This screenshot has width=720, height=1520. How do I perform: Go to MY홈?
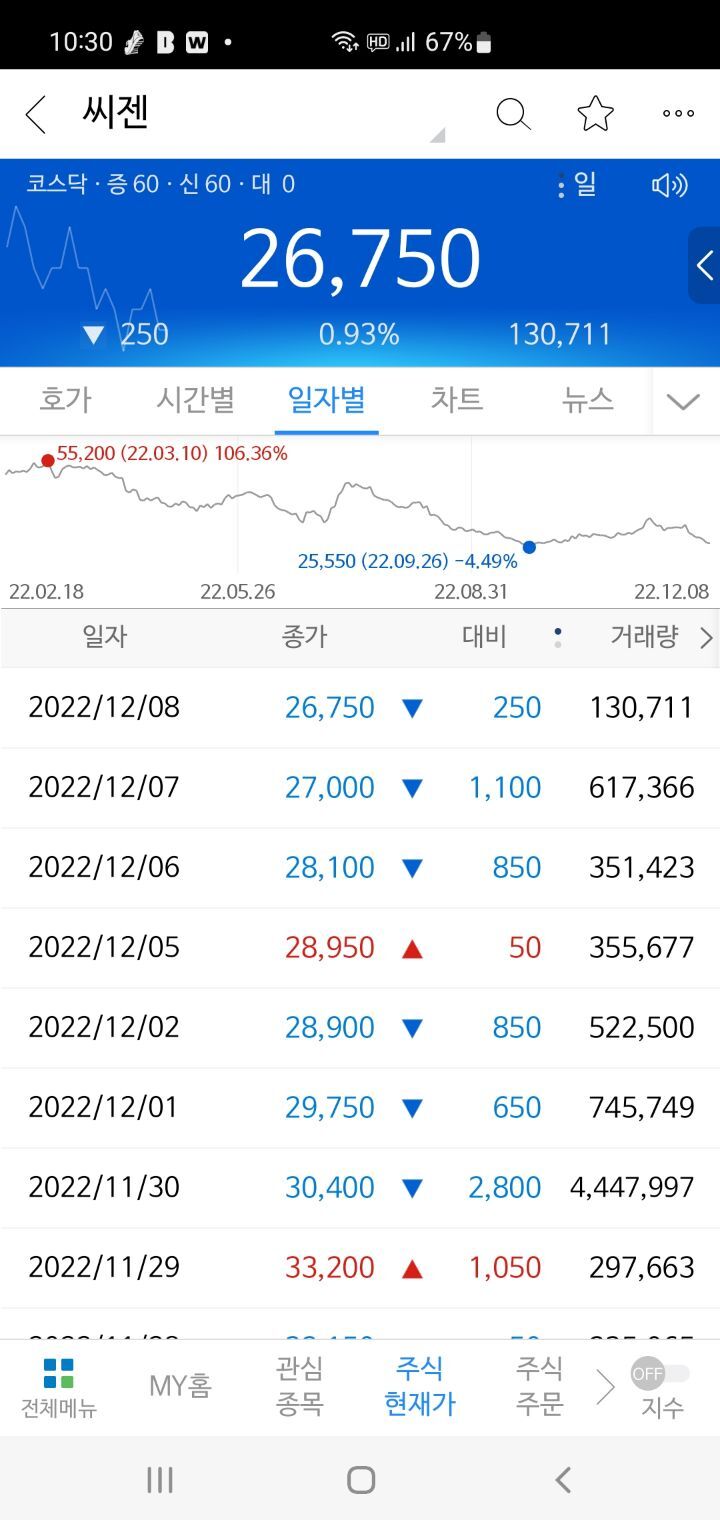click(x=180, y=1386)
